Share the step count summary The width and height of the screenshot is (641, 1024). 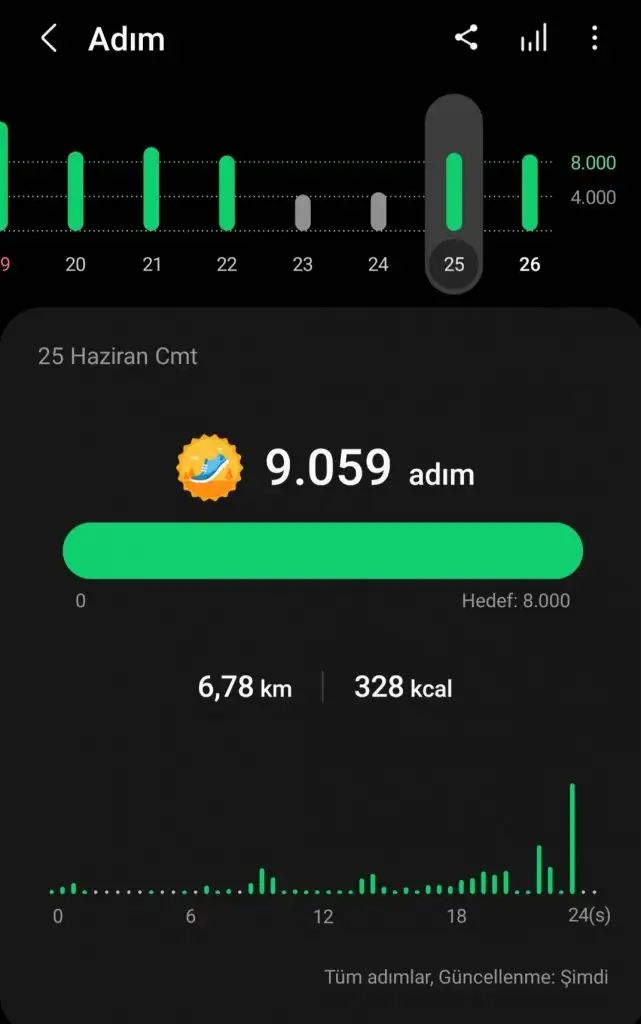click(x=466, y=39)
